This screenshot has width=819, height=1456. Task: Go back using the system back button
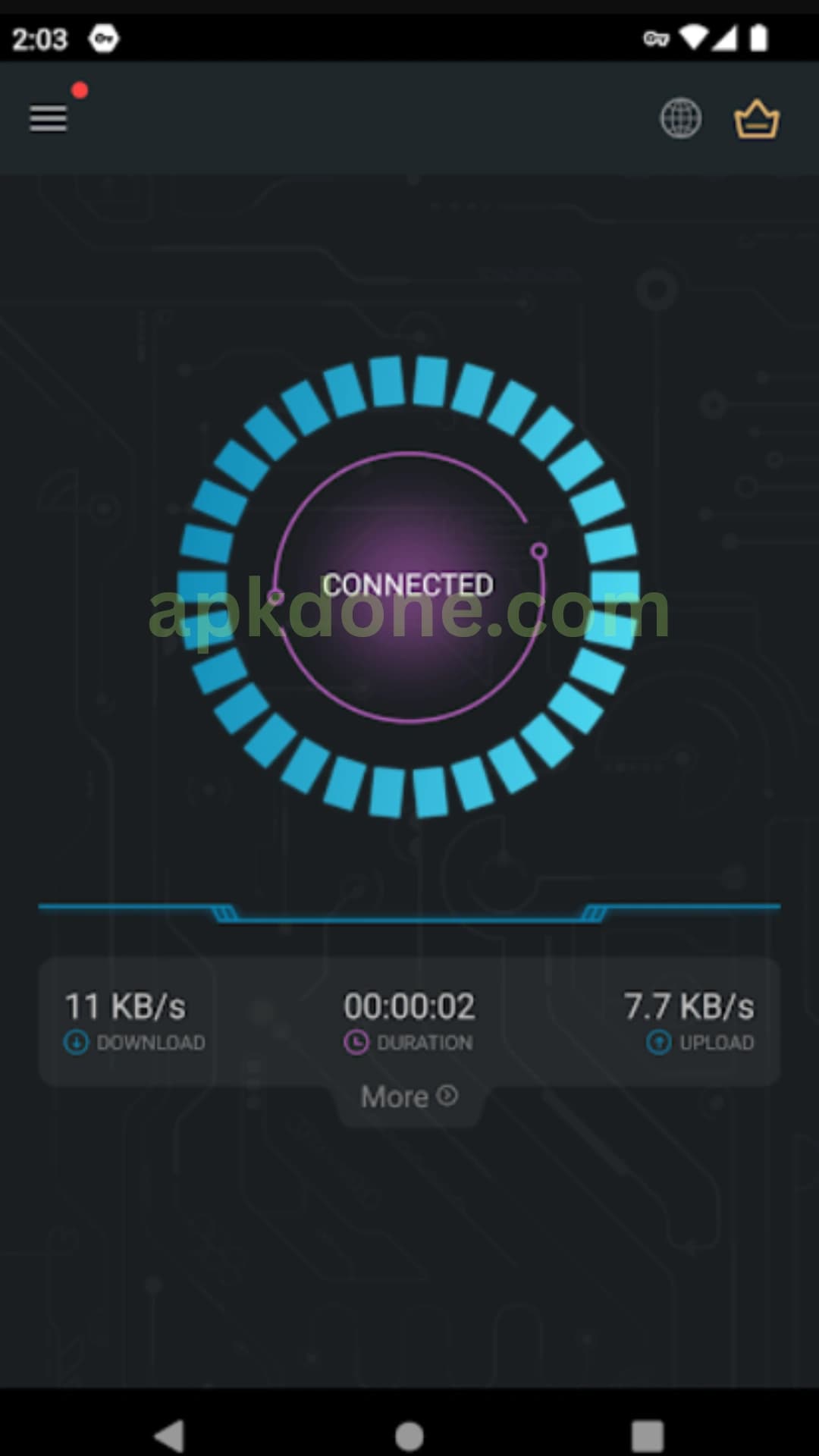pos(170,1436)
